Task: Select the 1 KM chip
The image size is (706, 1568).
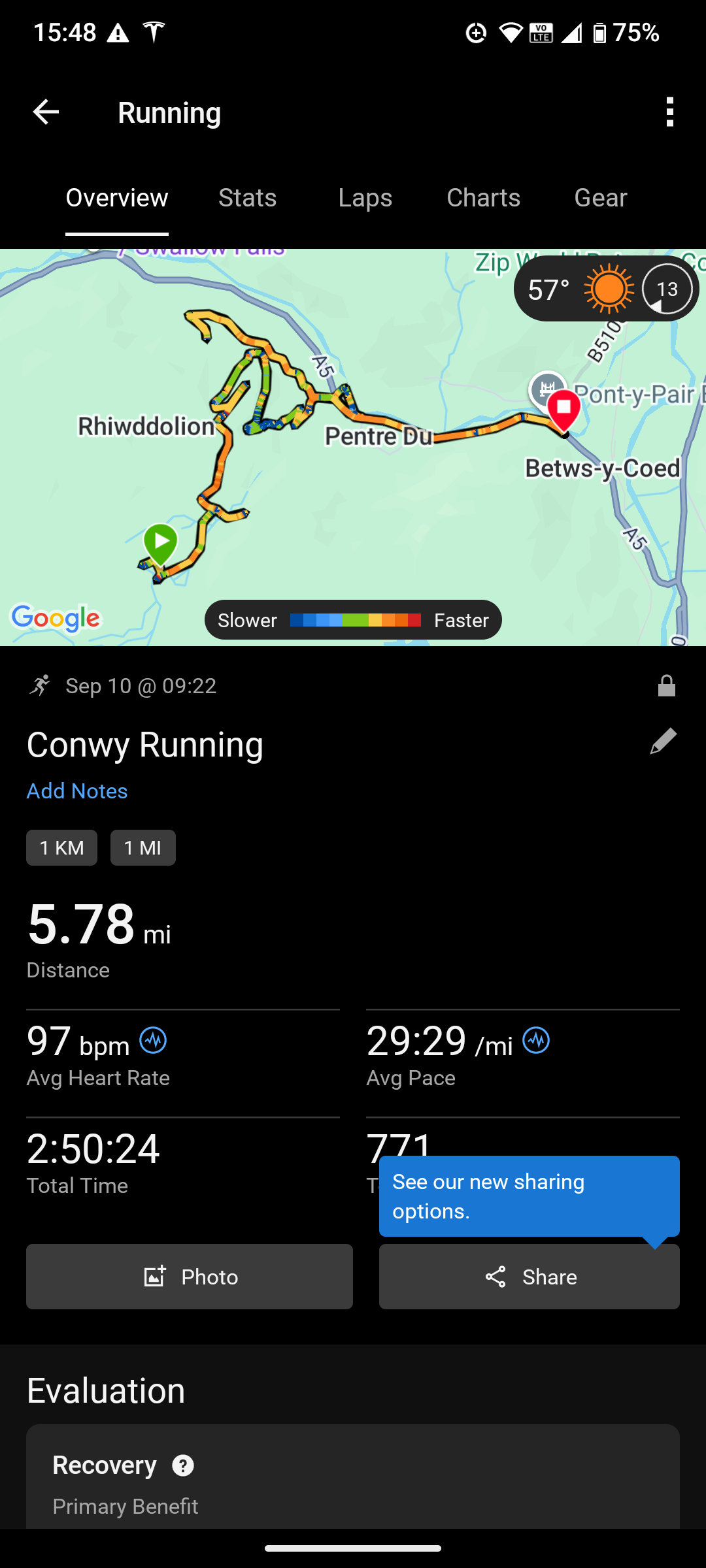Action: tap(61, 847)
